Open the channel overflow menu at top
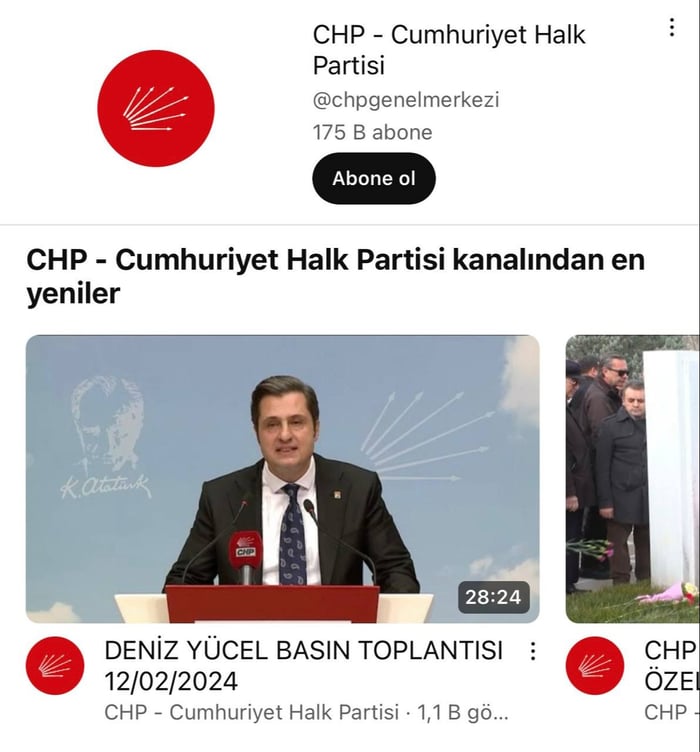 click(672, 28)
